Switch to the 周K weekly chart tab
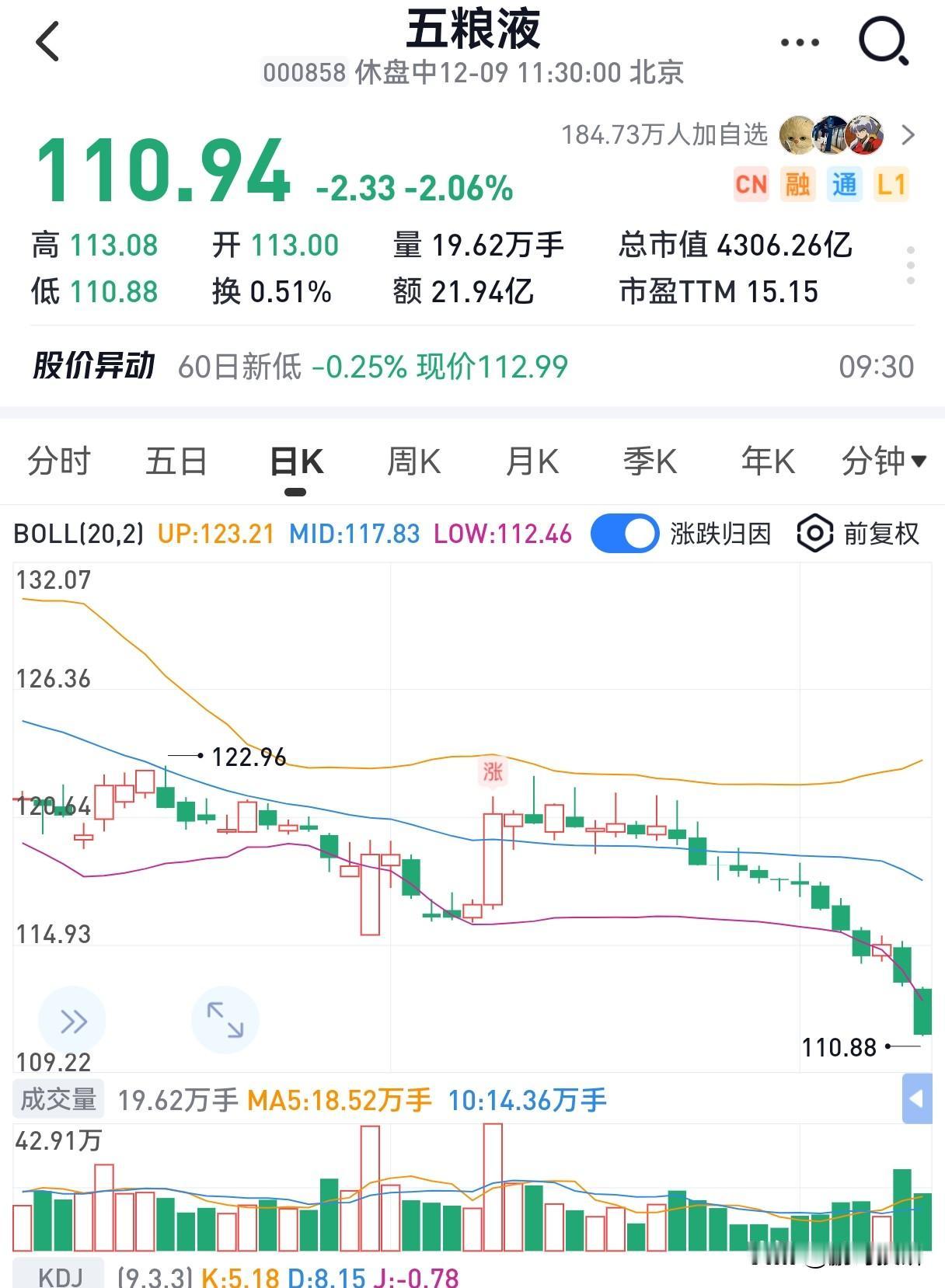945x1288 pixels. coord(413,461)
